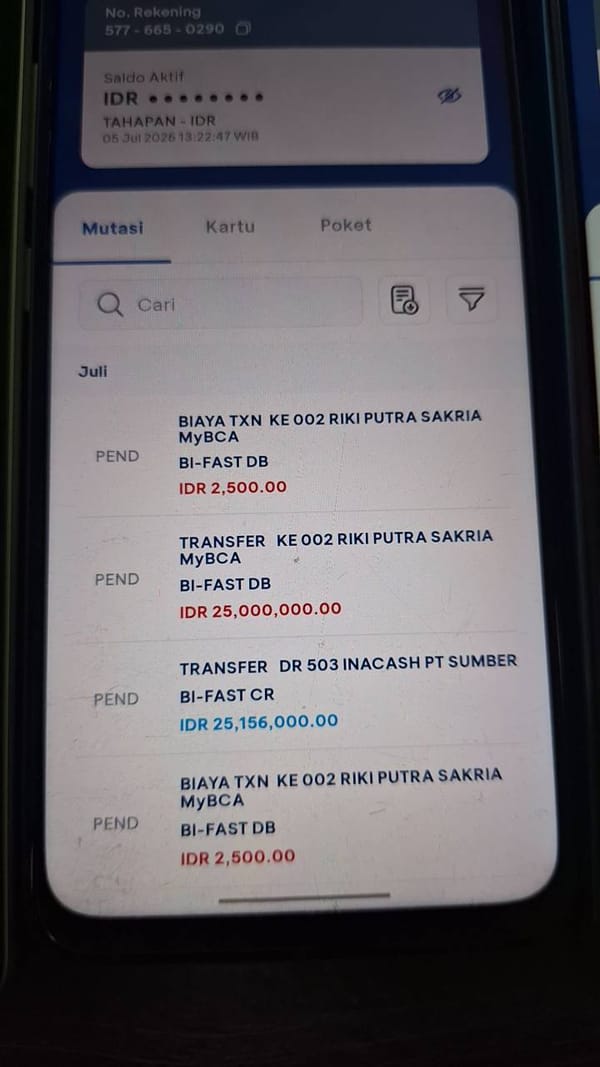Switch to the Poket tab
The width and height of the screenshot is (600, 1067).
pyautogui.click(x=346, y=225)
